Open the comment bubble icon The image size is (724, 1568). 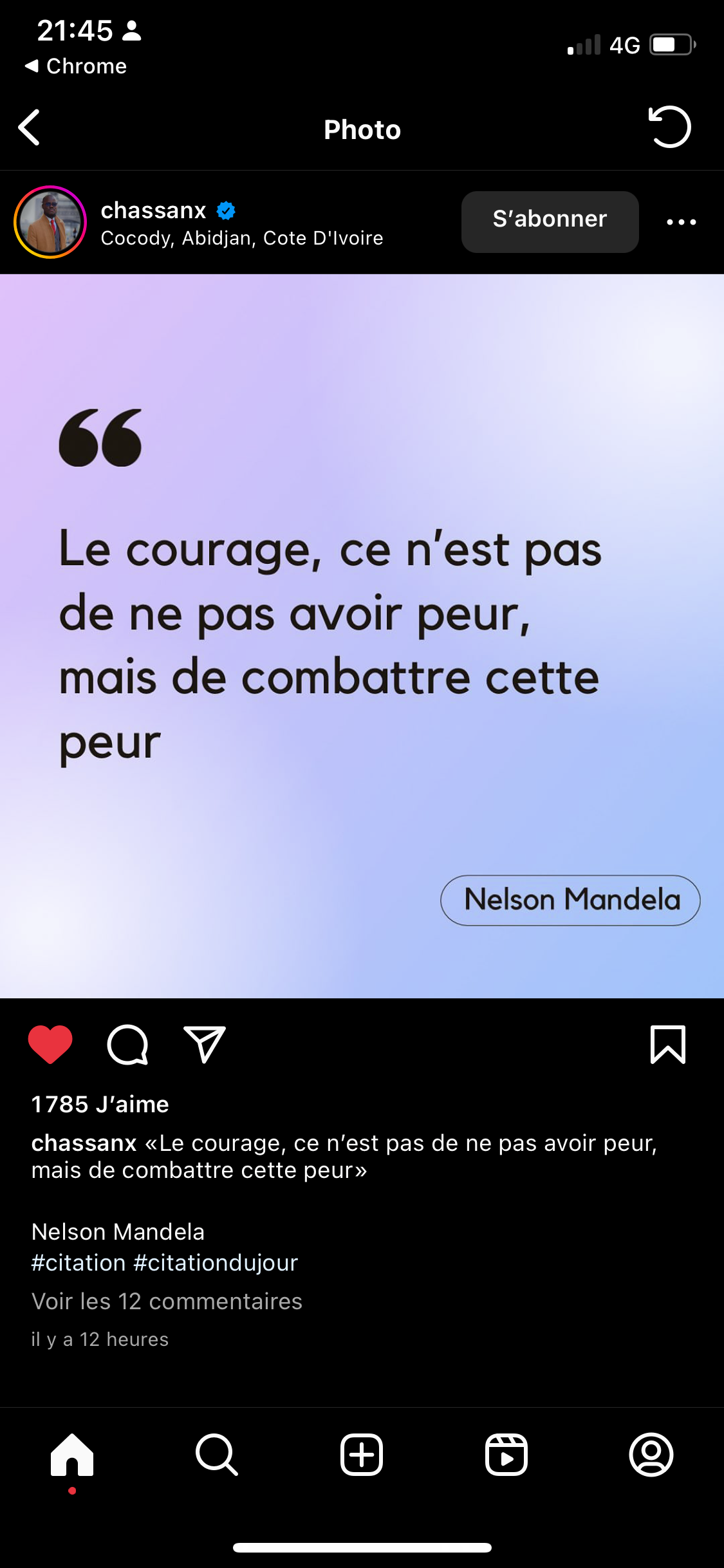click(127, 1044)
